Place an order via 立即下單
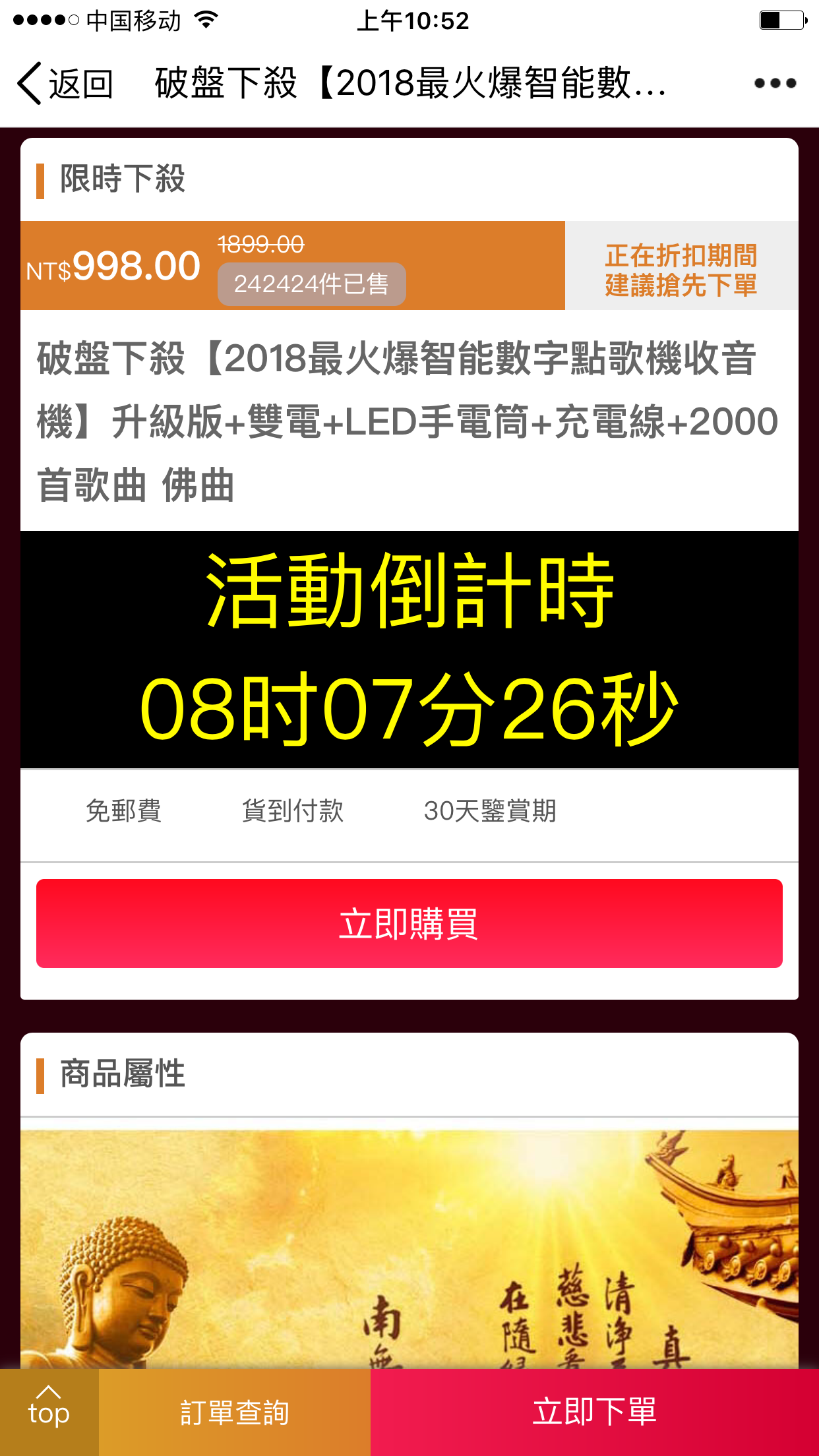 (595, 1412)
